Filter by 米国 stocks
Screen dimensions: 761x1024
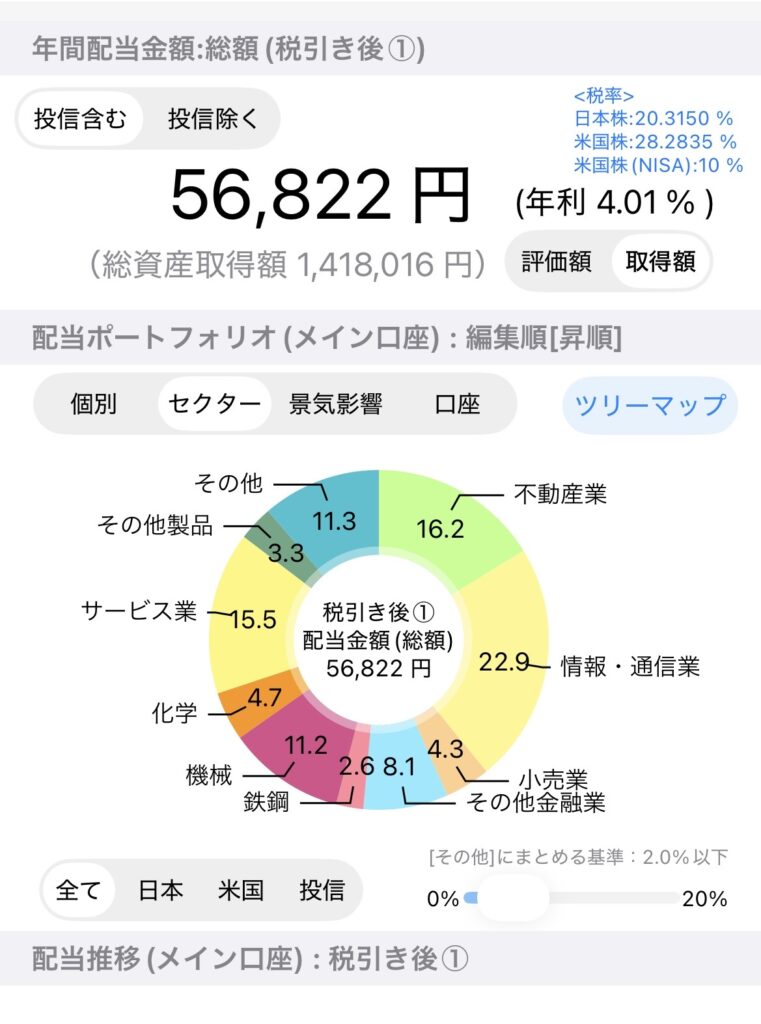pyautogui.click(x=240, y=890)
